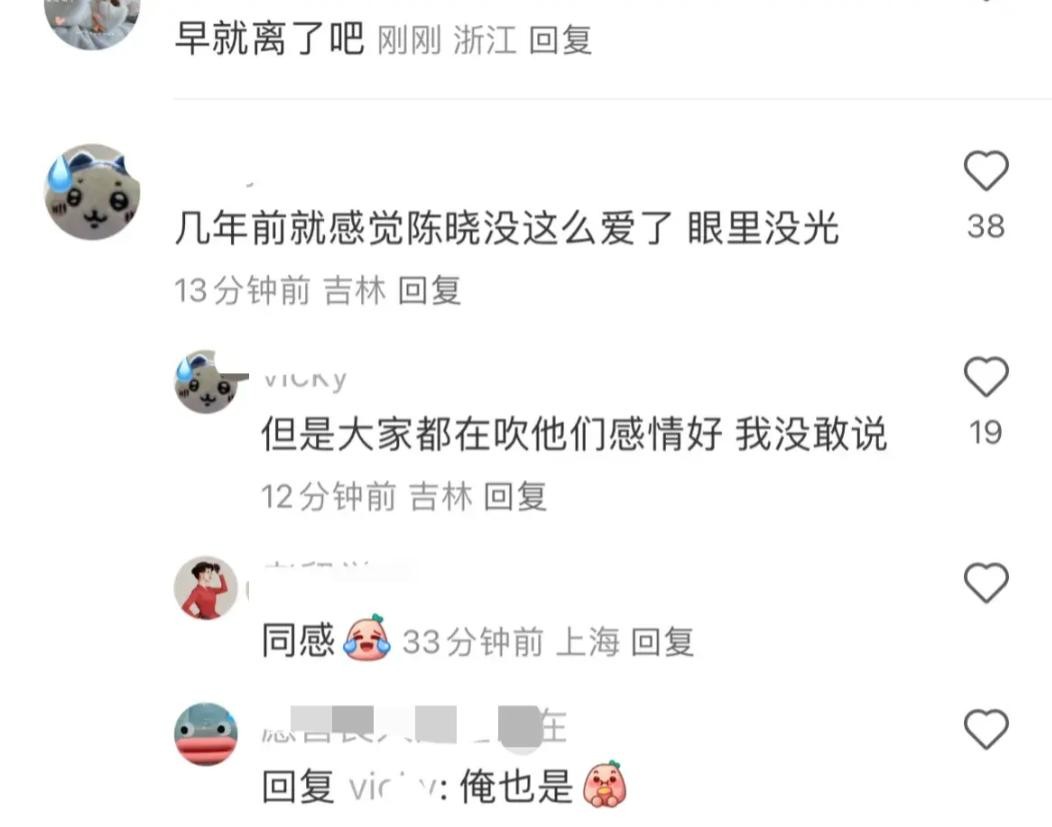Open avatar of the 陈晓 comment author
The height and width of the screenshot is (827, 1052).
93,192
